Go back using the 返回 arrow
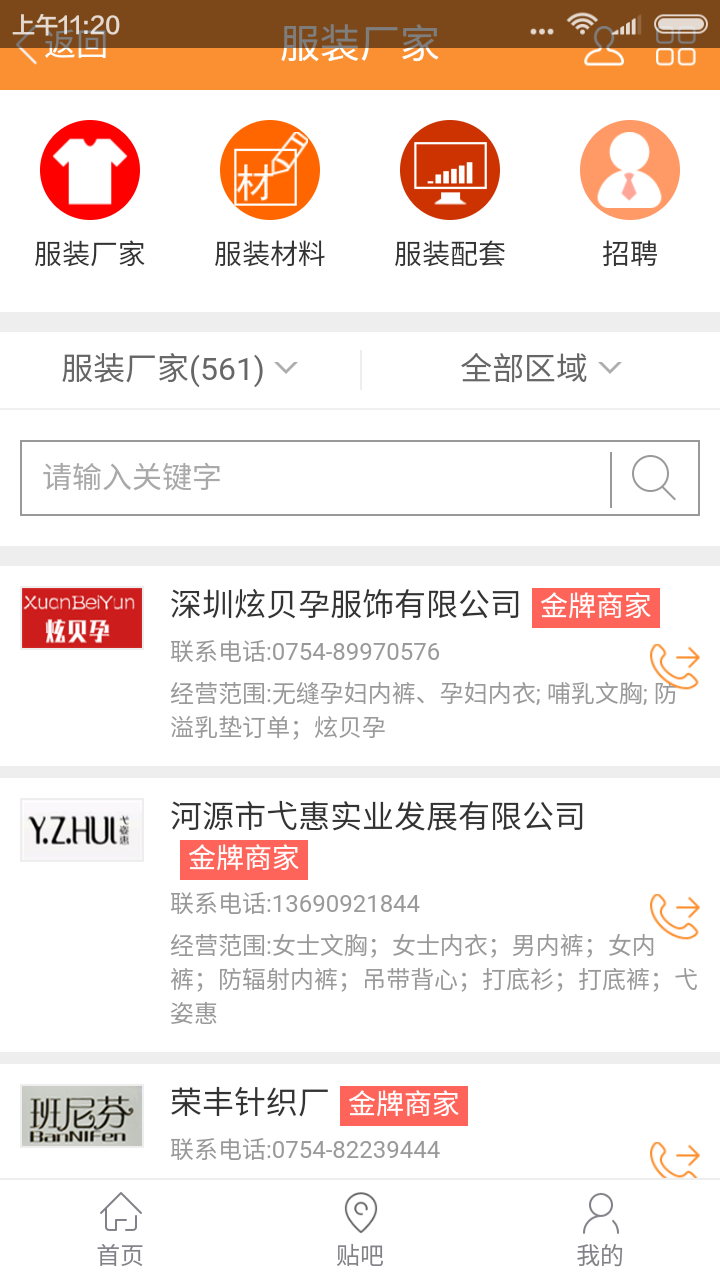720x1280 pixels. (60, 45)
